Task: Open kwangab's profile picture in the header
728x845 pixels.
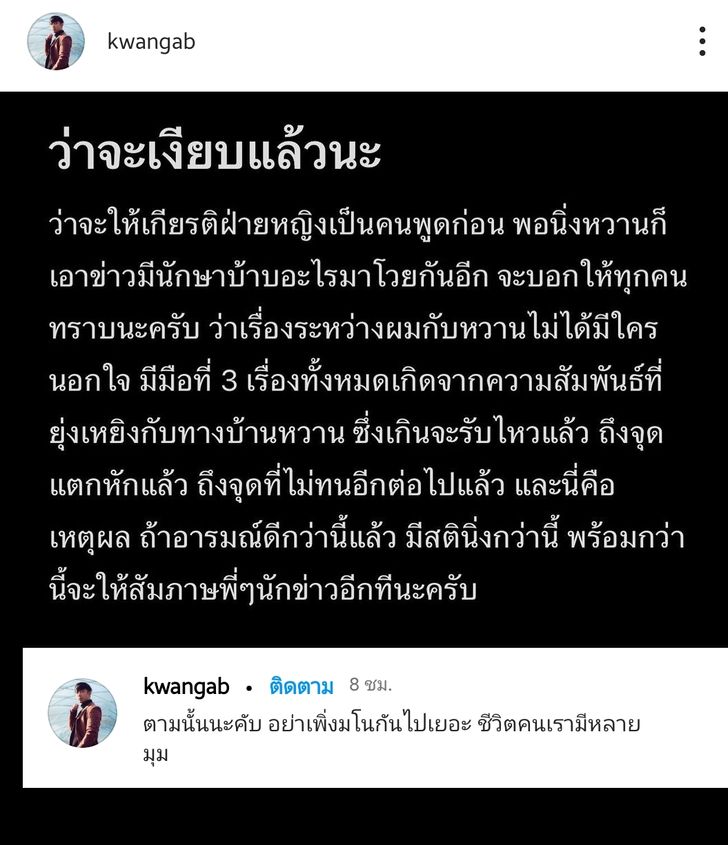Action: 56,42
